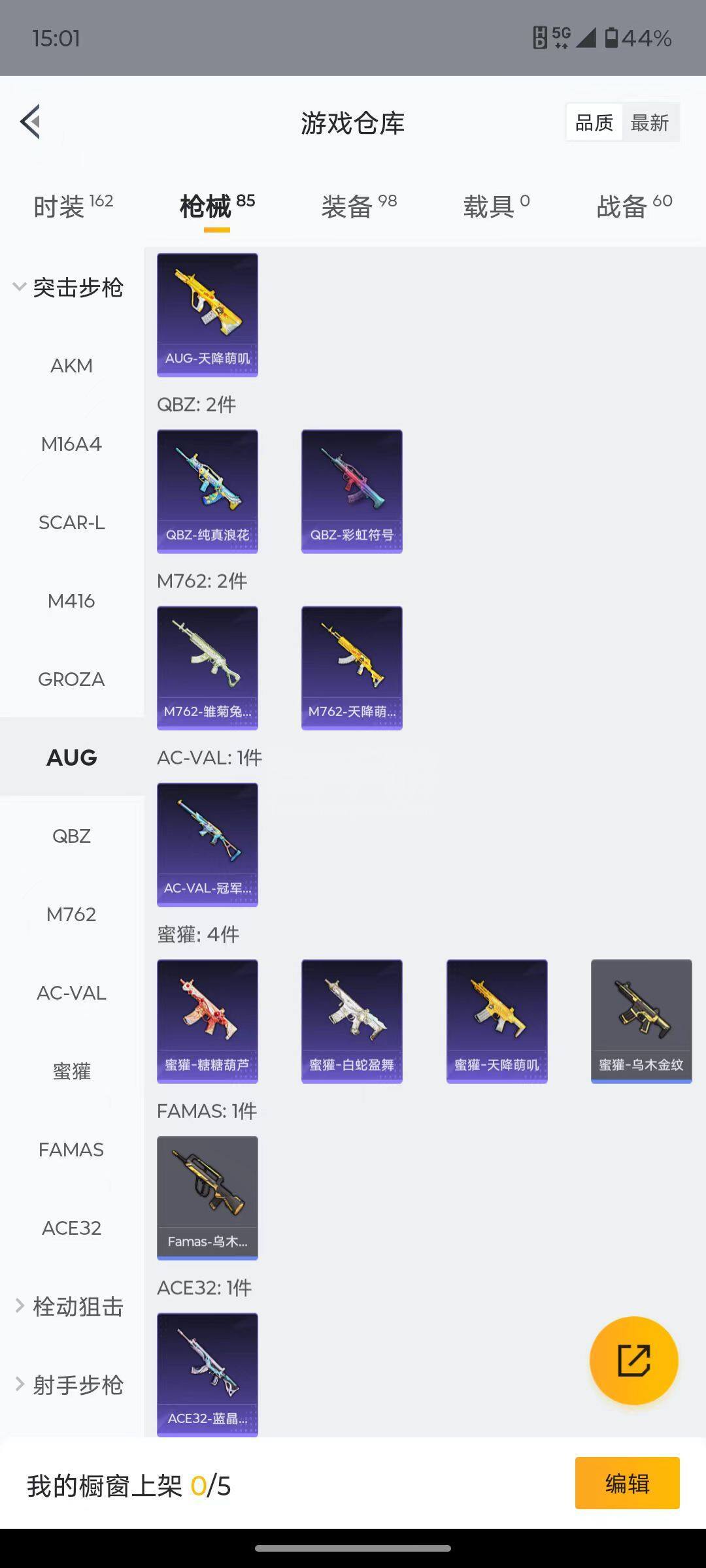Viewport: 706px width, 1568px height.
Task: Switch to the 装备 tab
Action: (x=359, y=206)
